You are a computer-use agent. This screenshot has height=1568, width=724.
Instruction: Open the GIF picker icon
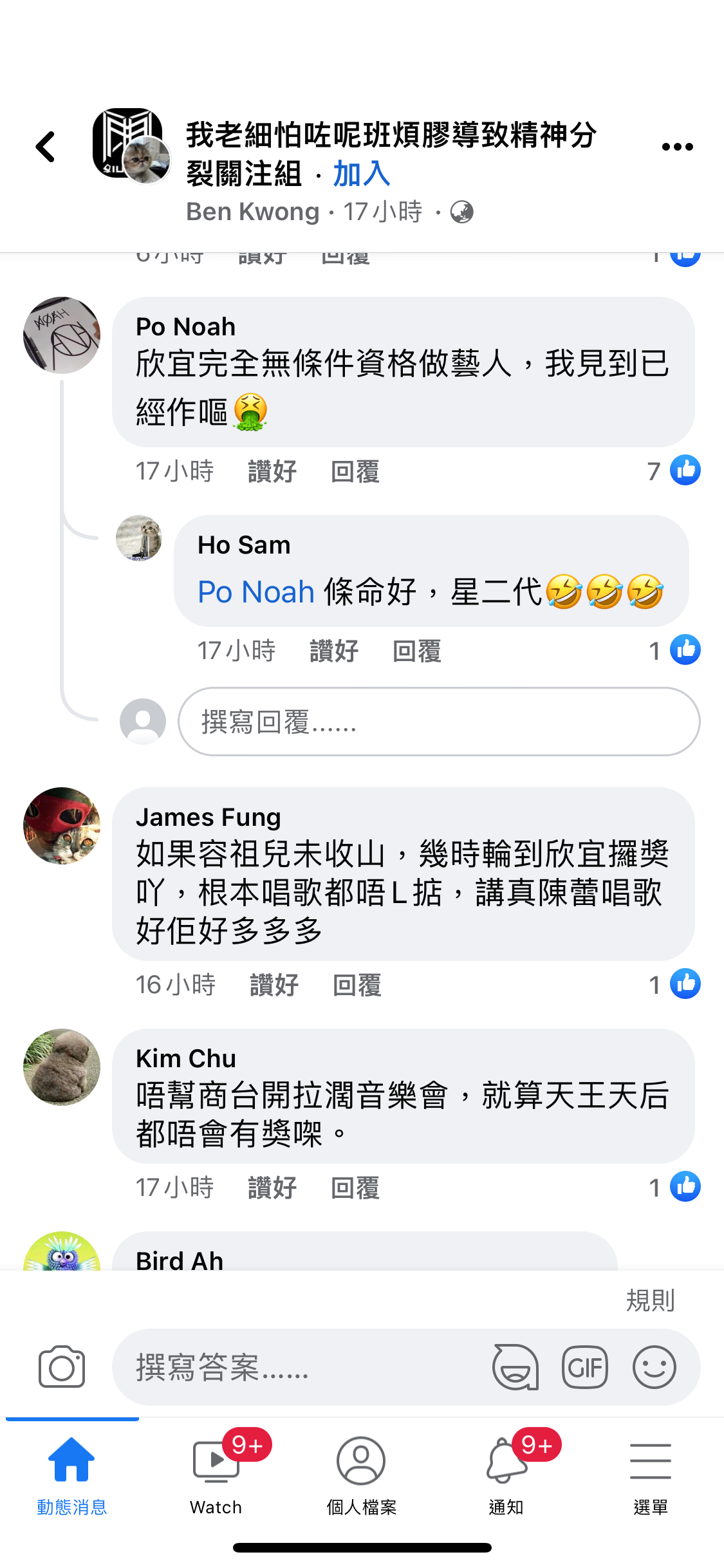(x=584, y=1366)
